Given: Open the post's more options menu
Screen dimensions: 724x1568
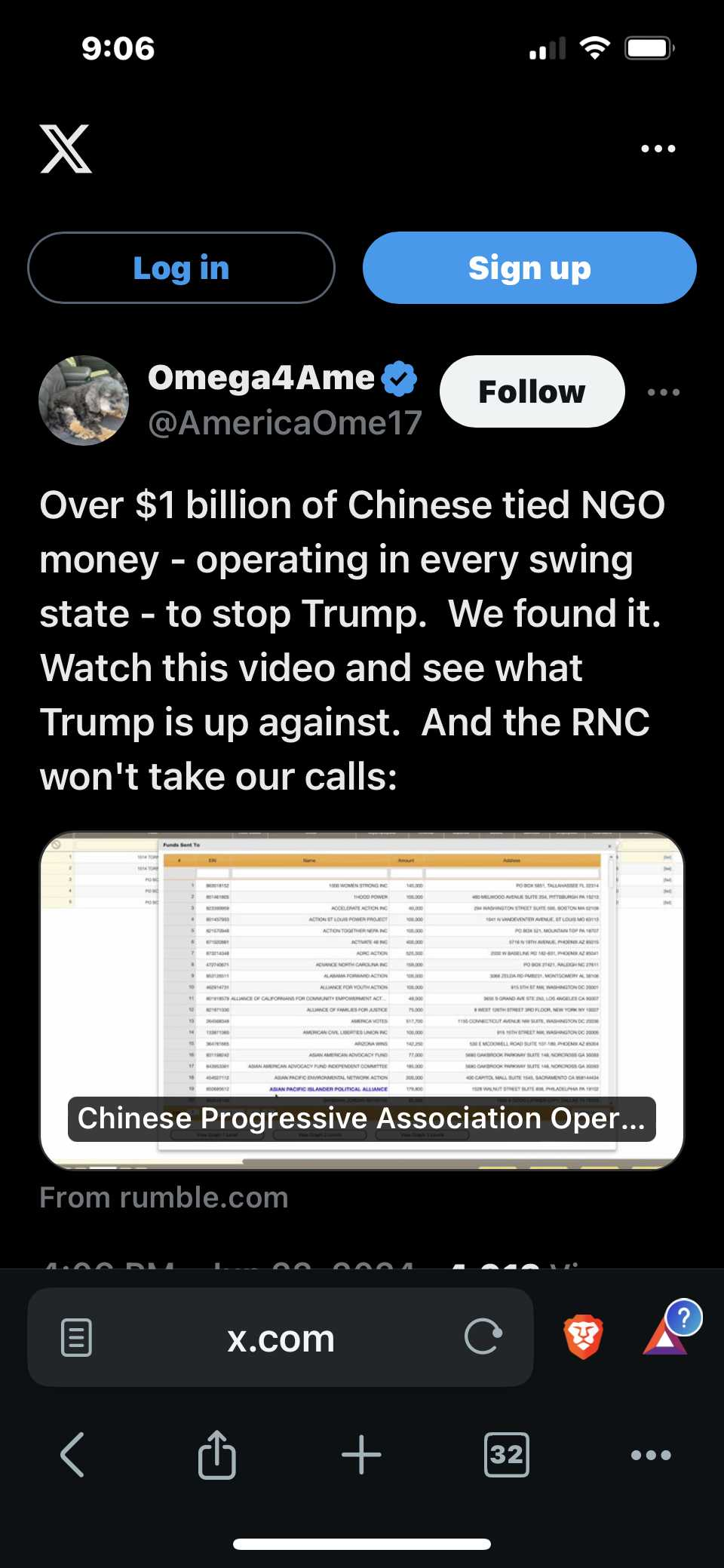Looking at the screenshot, I should 664,392.
